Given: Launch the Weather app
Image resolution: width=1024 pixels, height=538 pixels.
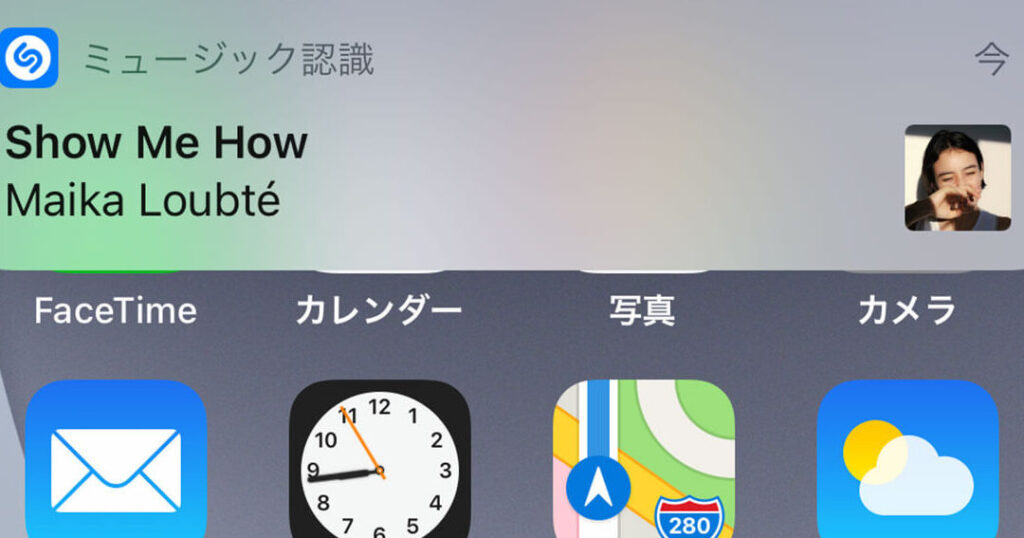Looking at the screenshot, I should [x=907, y=462].
